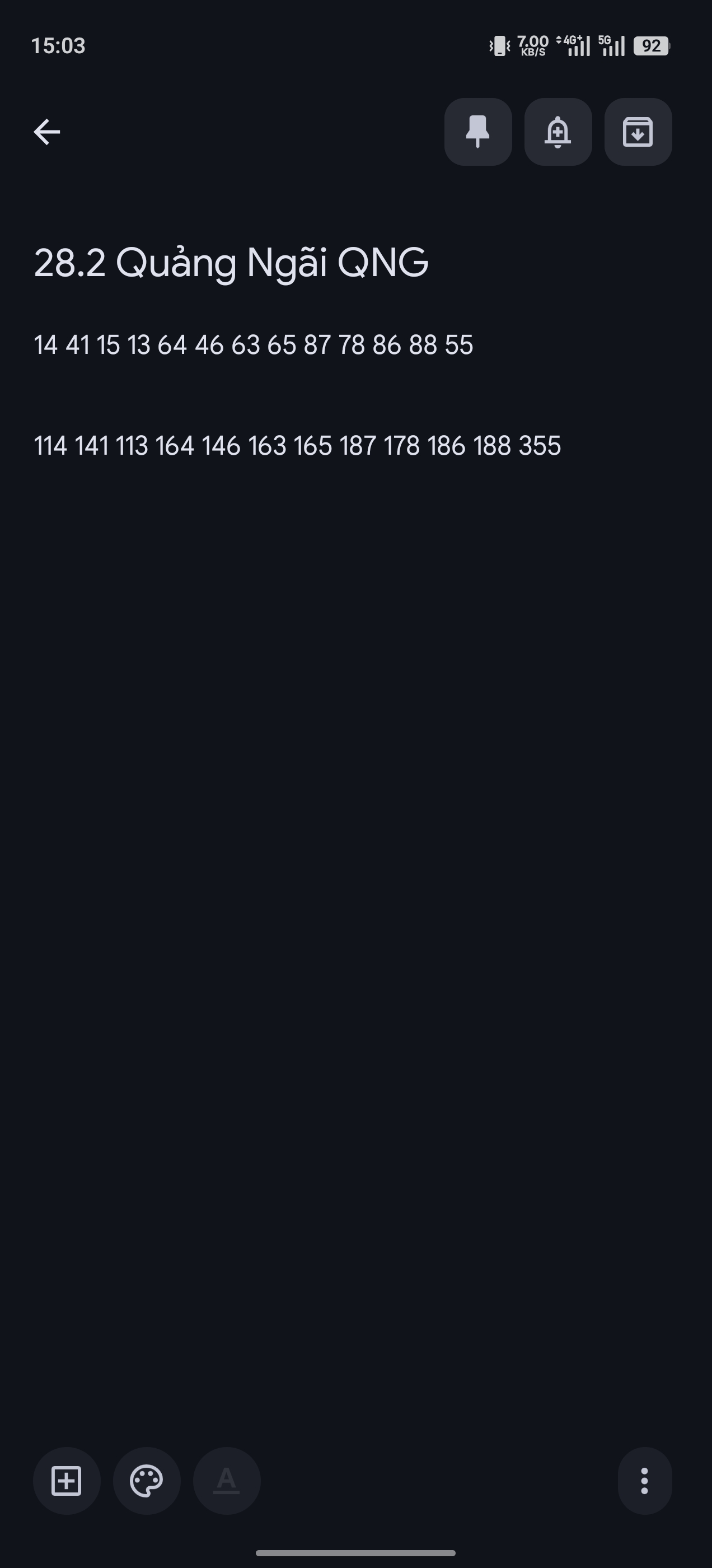Open text formatting options
This screenshot has height=1568, width=712.
click(226, 1481)
